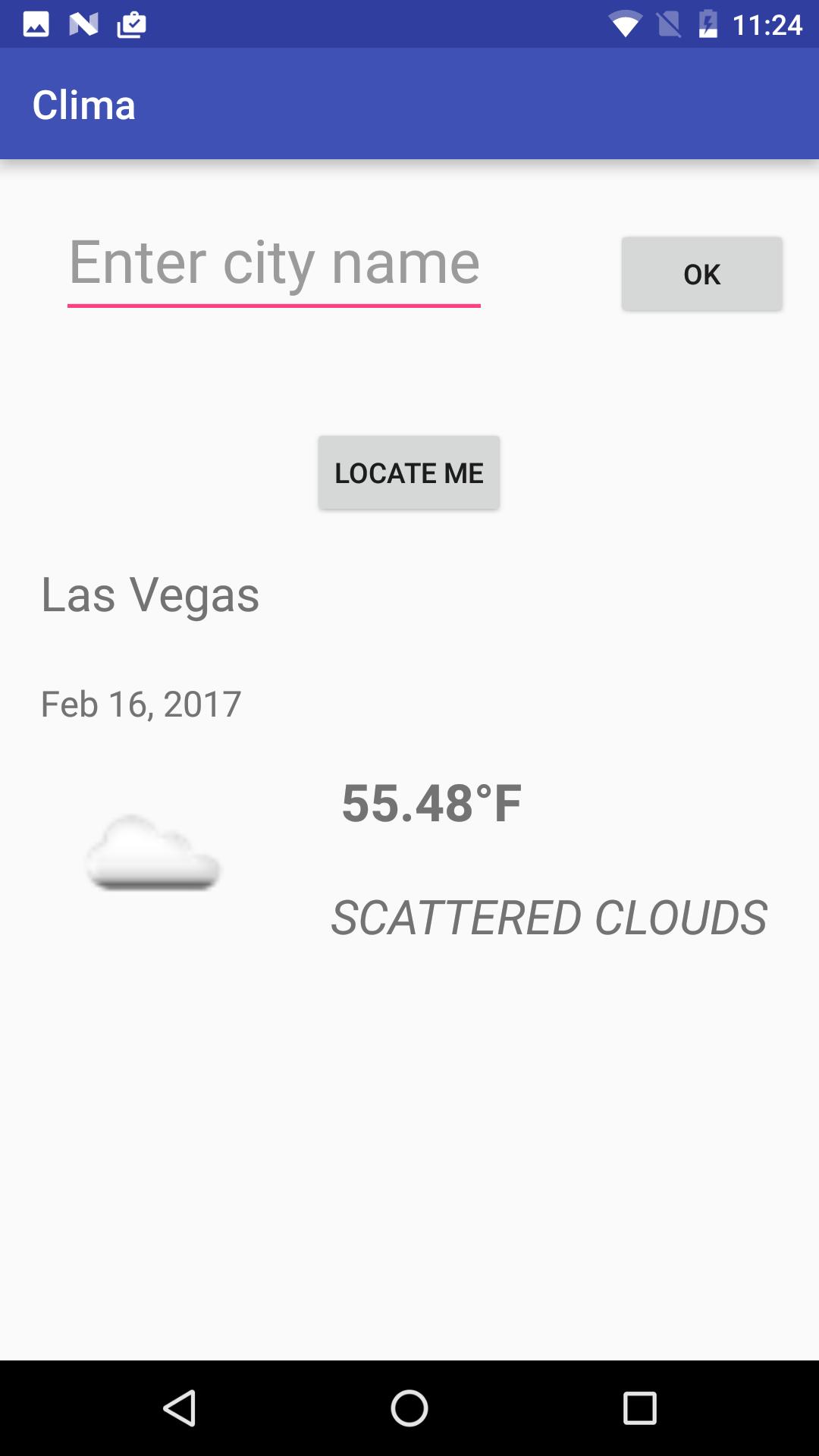Click the clipboard notification icon in status bar
The image size is (819, 1456).
pyautogui.click(x=130, y=23)
